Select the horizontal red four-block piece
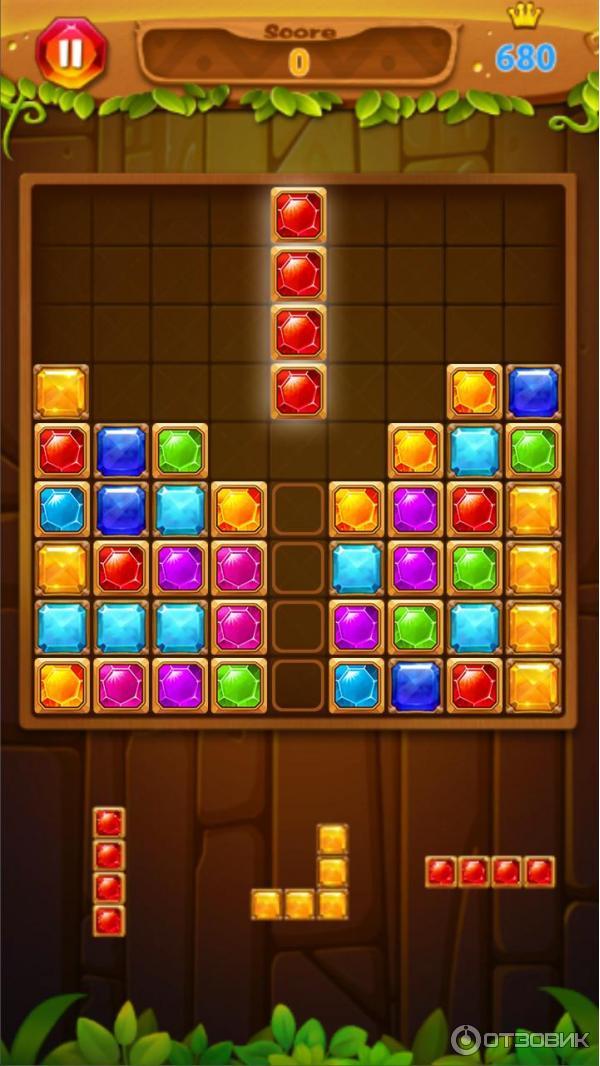Viewport: 600px width, 1066px height. [x=489, y=871]
